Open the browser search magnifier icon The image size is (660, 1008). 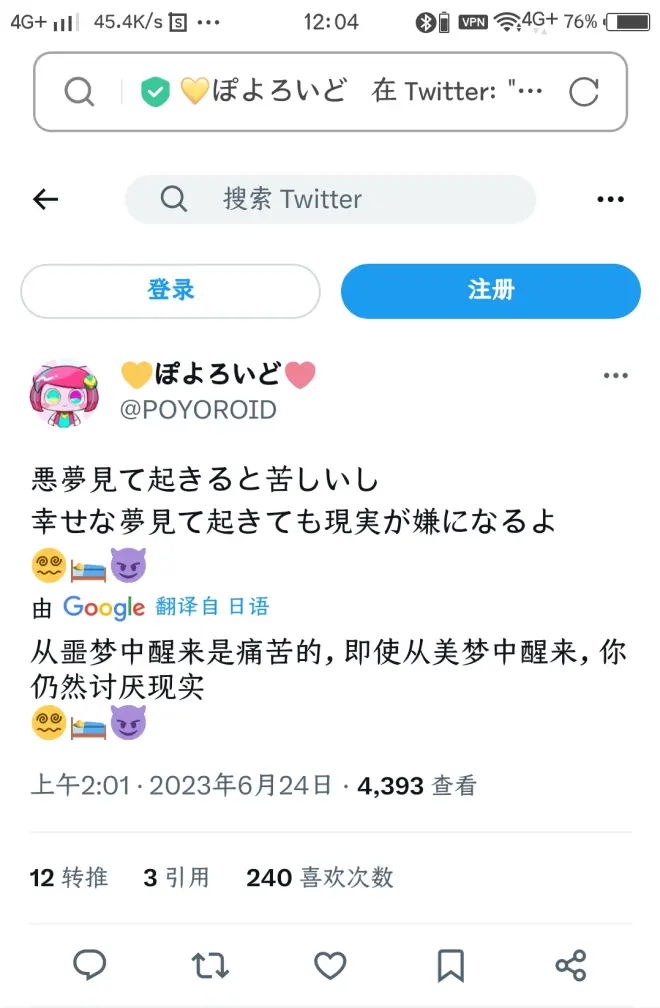pos(79,92)
